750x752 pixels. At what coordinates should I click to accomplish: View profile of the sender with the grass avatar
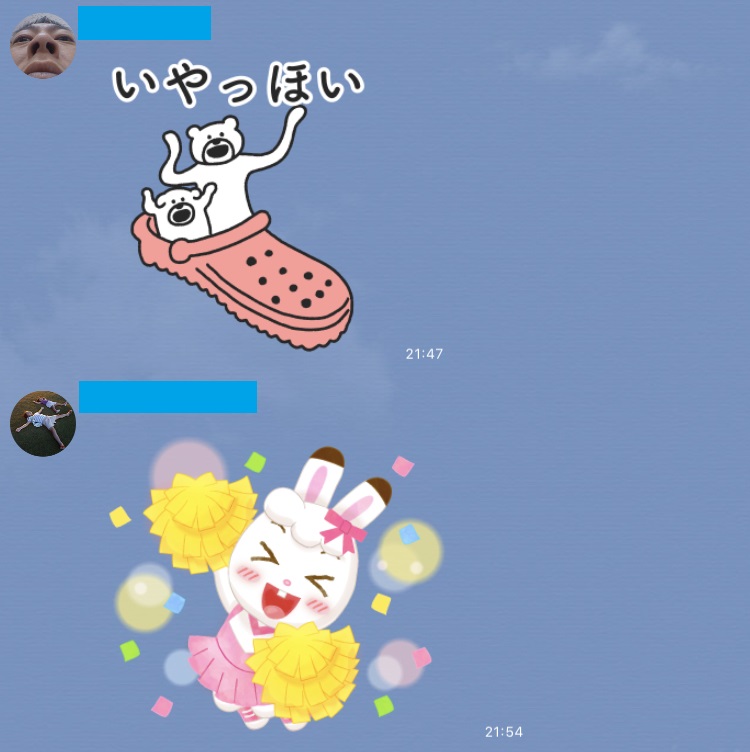coord(43,423)
